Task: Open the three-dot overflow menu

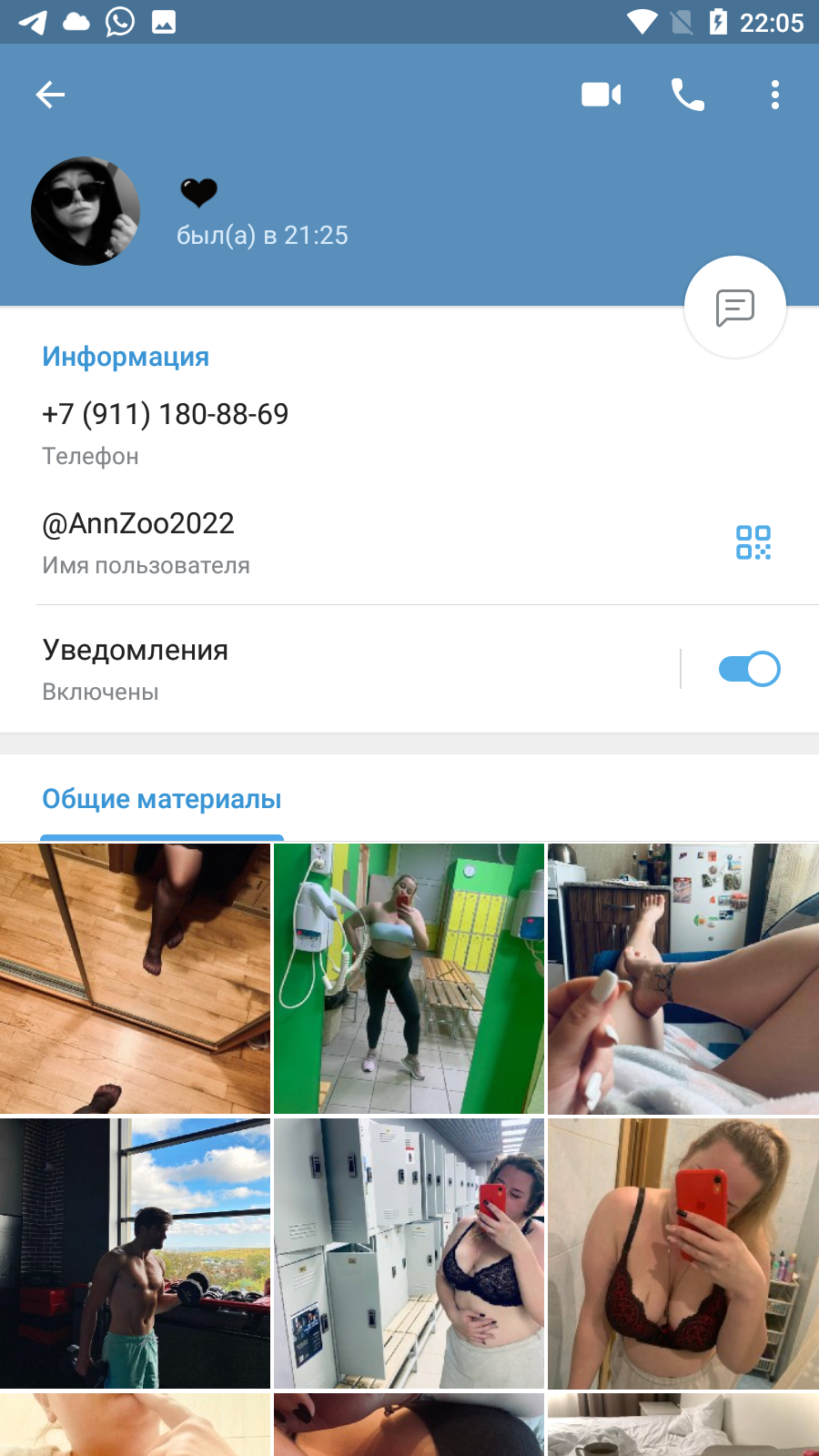Action: [x=775, y=95]
